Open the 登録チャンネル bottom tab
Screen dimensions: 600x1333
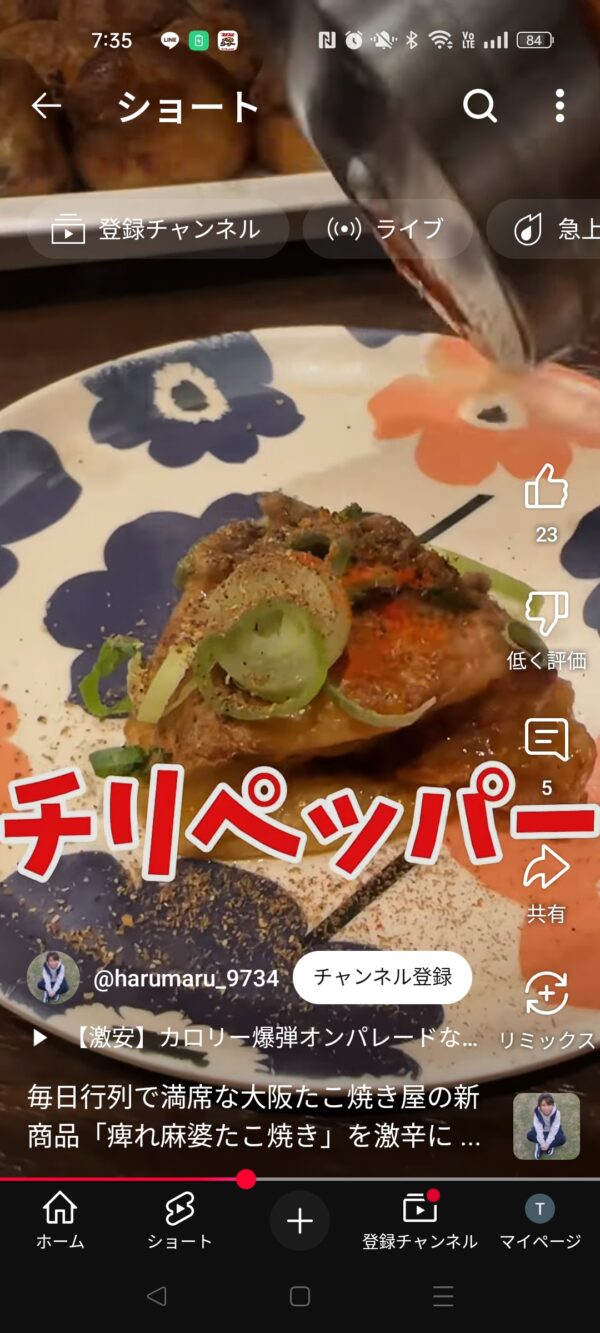click(x=420, y=1220)
